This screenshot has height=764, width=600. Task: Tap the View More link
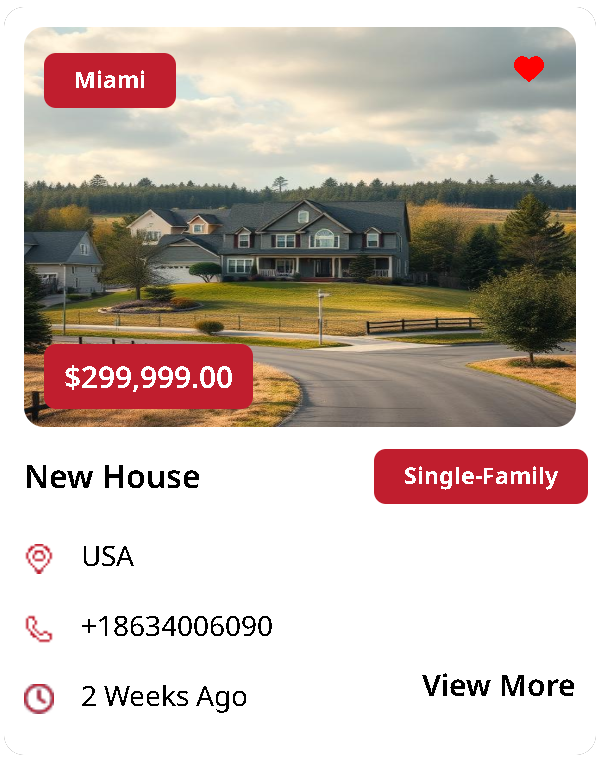coord(498,686)
